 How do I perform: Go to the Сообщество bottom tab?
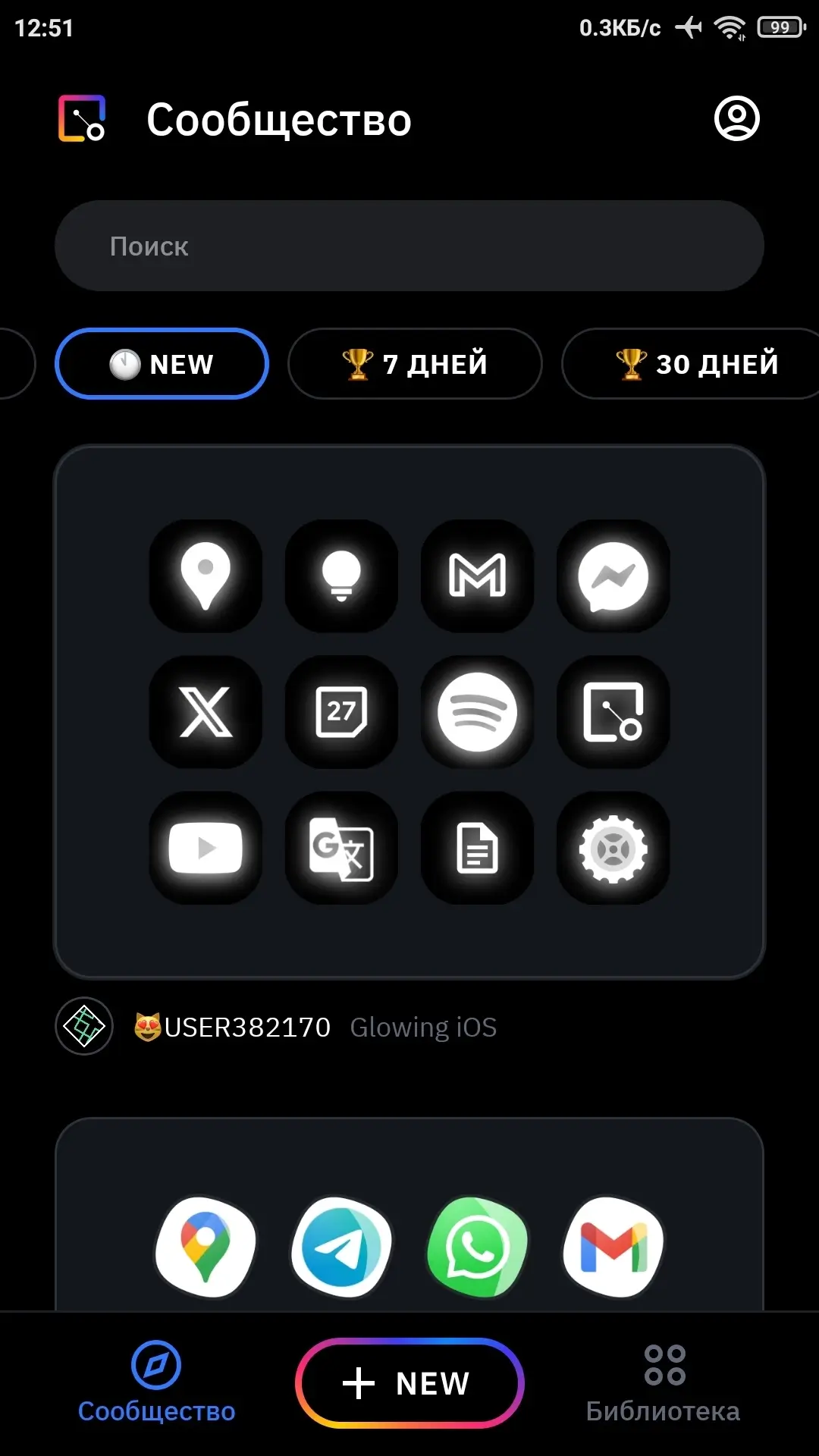[x=156, y=1383]
